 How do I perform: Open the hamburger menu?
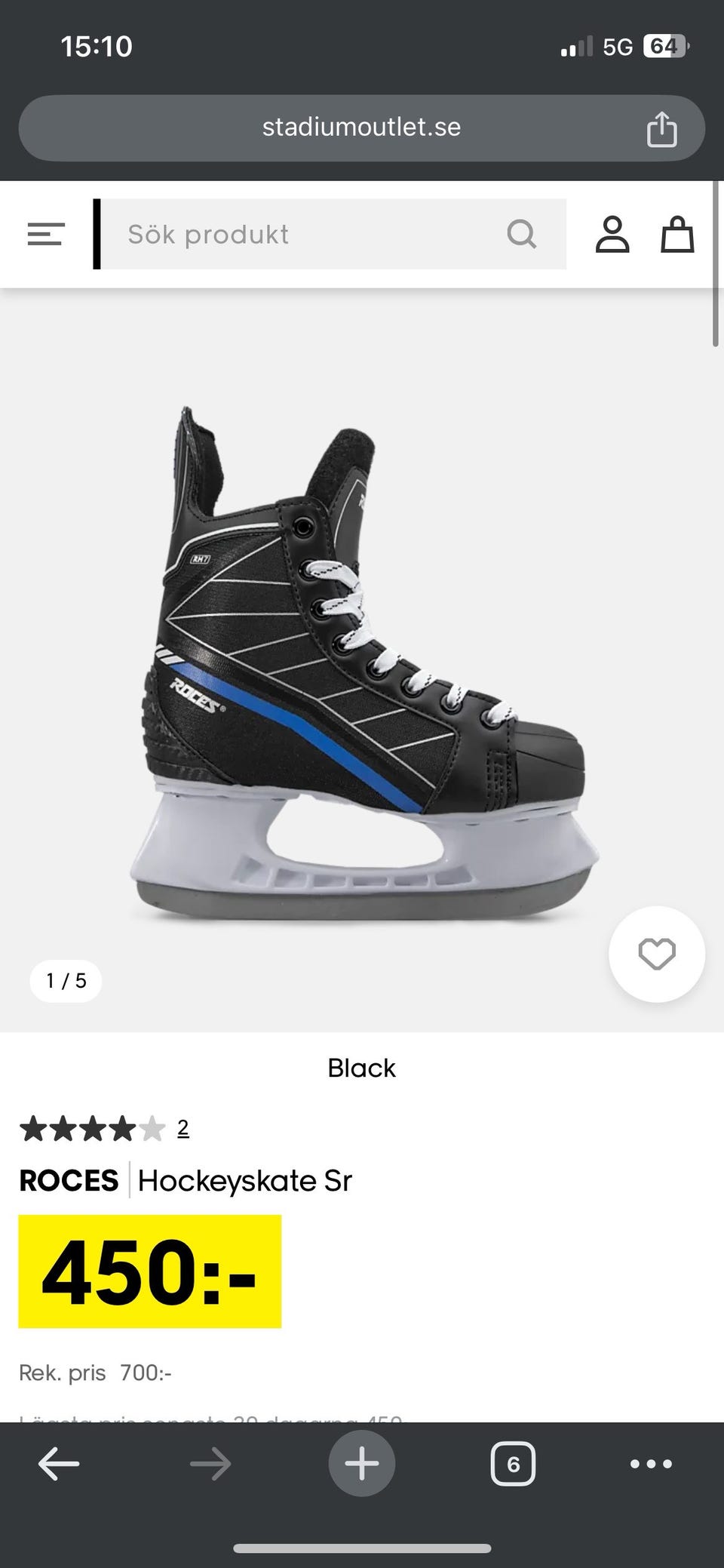click(46, 234)
